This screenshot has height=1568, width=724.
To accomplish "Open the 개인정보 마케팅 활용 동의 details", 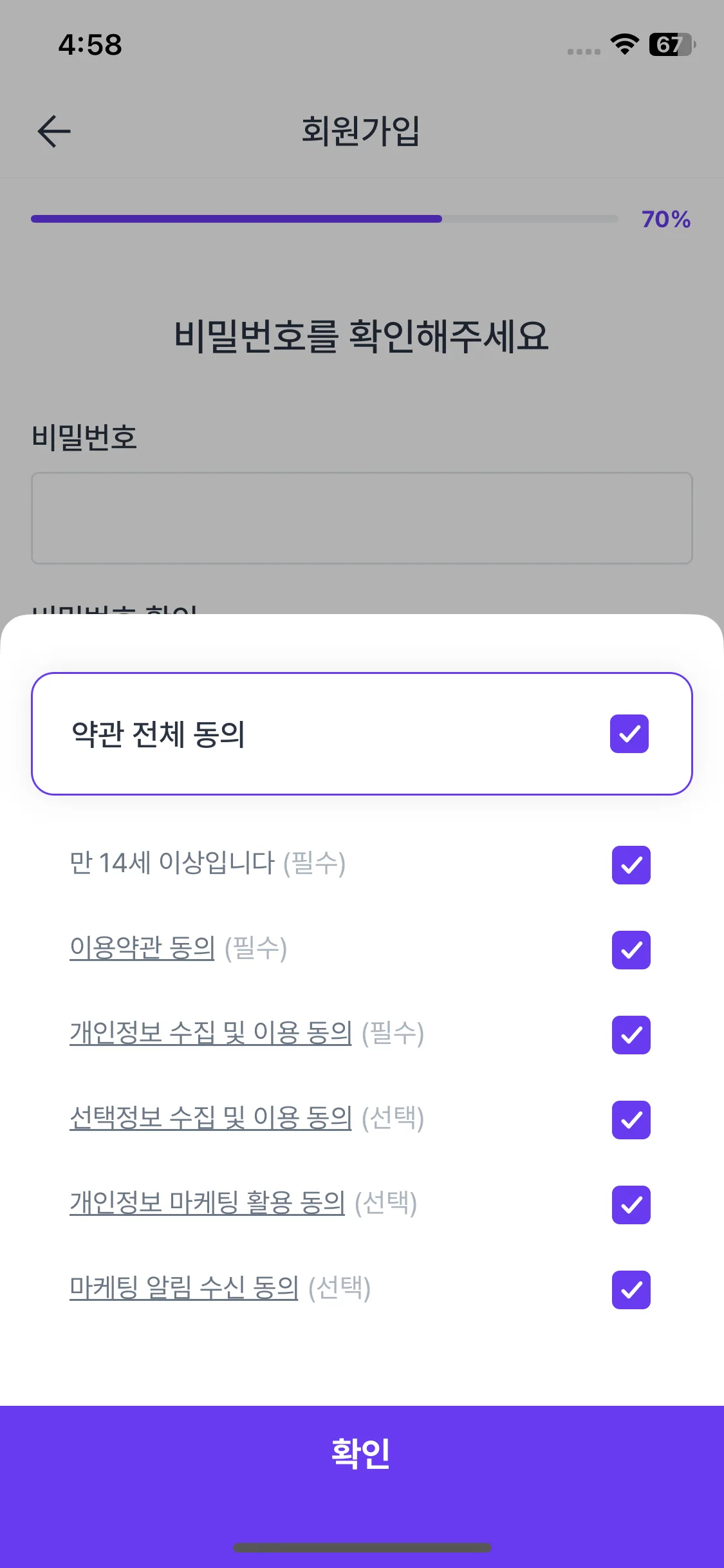I will pos(209,1204).
